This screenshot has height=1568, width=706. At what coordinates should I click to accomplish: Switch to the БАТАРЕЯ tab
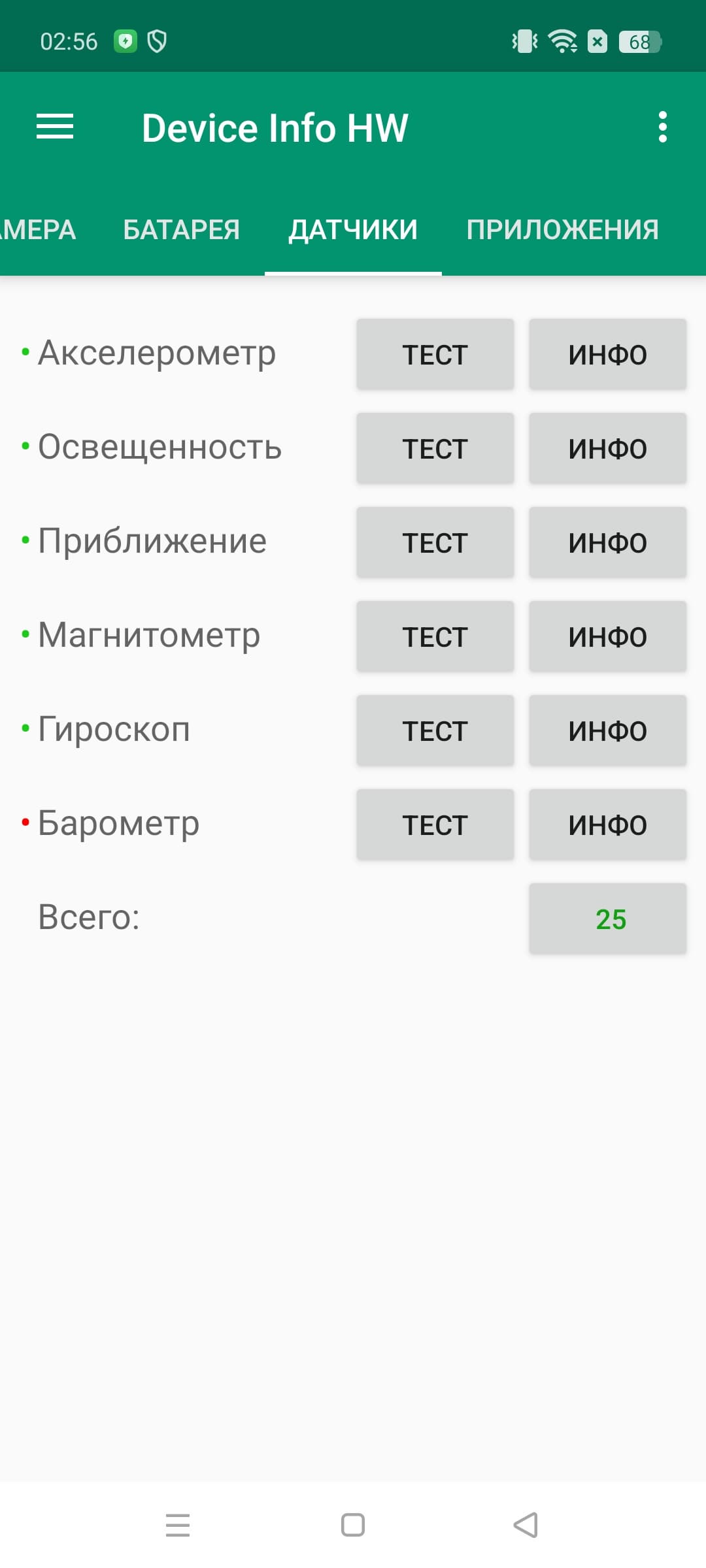point(181,230)
